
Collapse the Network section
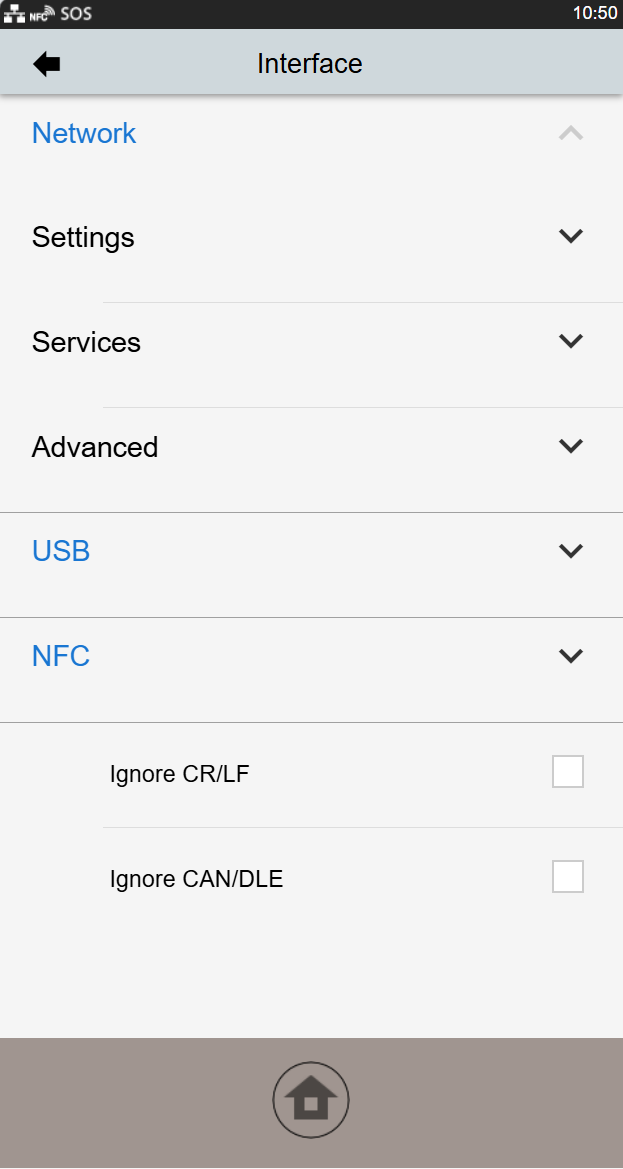tap(570, 133)
